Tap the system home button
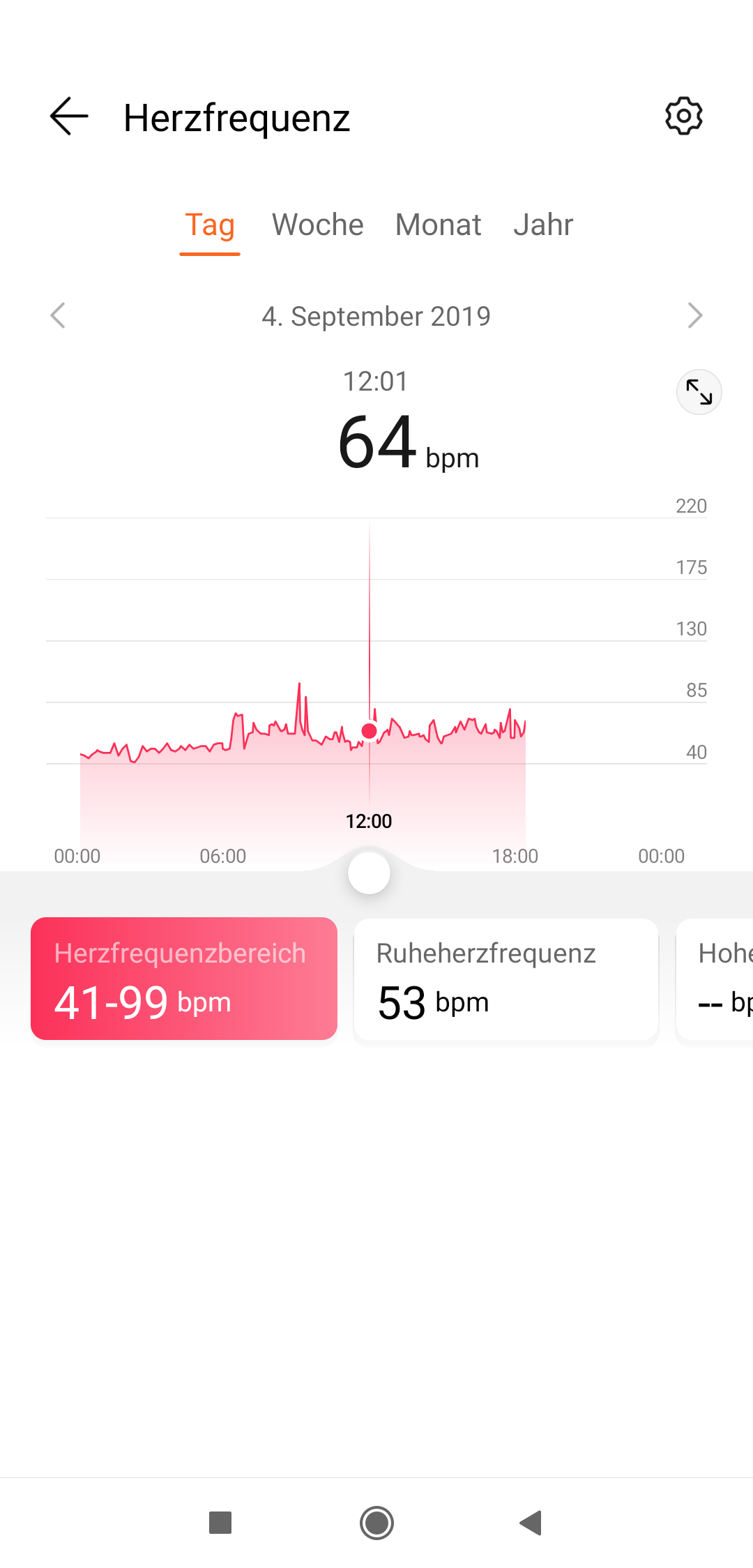753x1568 pixels. pyautogui.click(x=376, y=1523)
